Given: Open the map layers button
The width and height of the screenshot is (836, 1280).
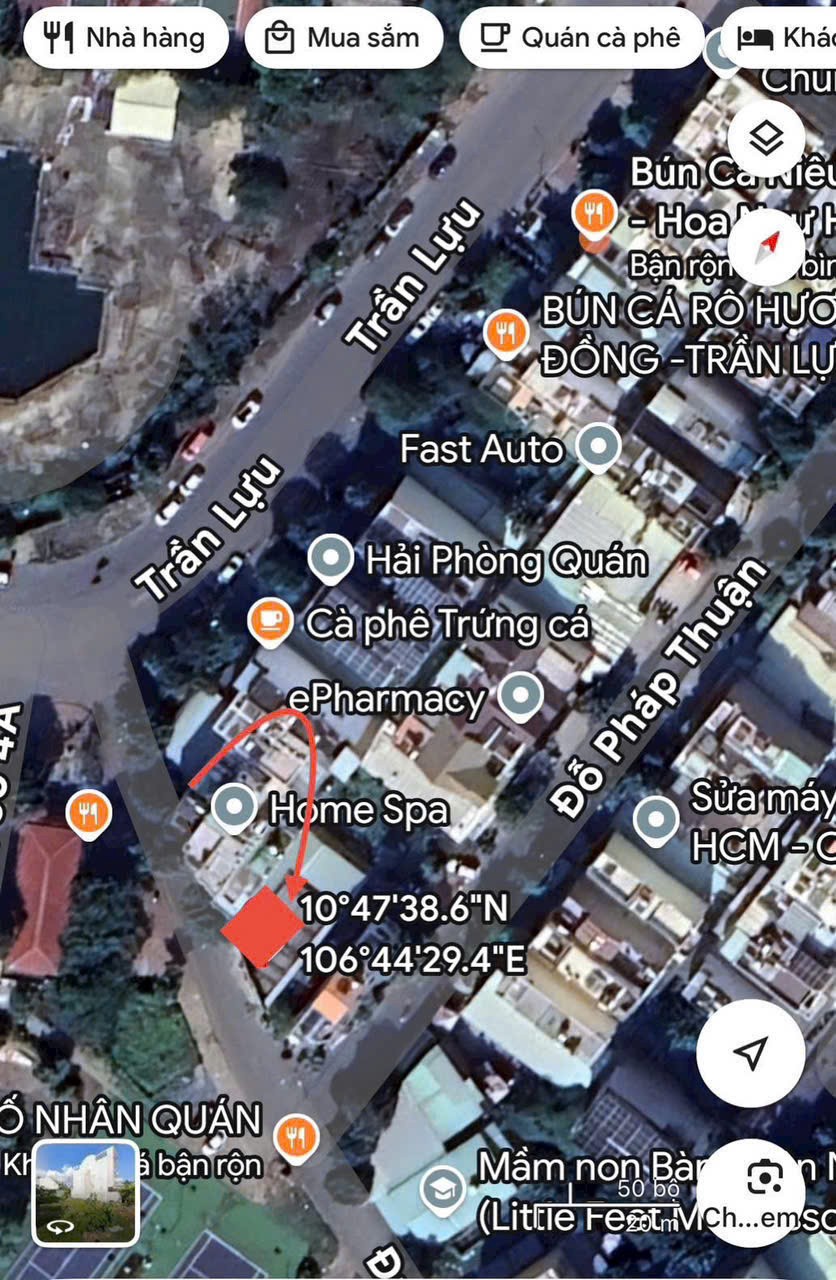Looking at the screenshot, I should pyautogui.click(x=766, y=139).
